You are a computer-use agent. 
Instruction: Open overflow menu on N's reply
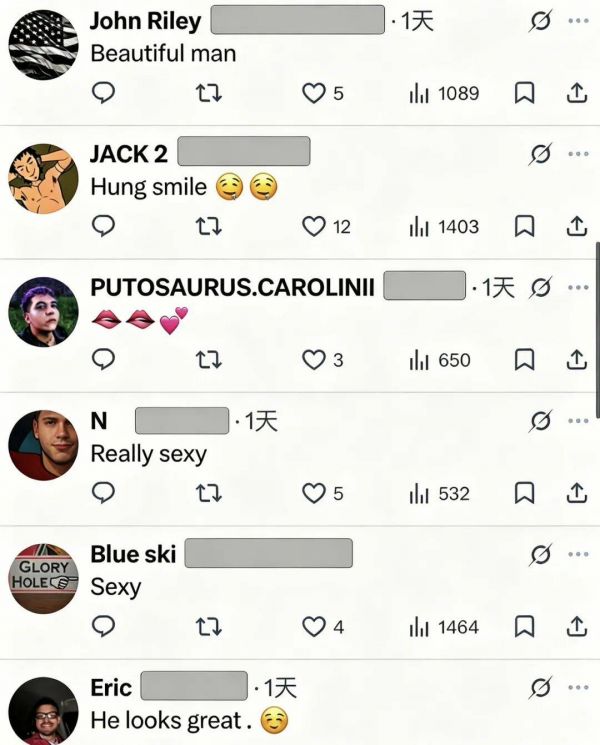click(578, 421)
